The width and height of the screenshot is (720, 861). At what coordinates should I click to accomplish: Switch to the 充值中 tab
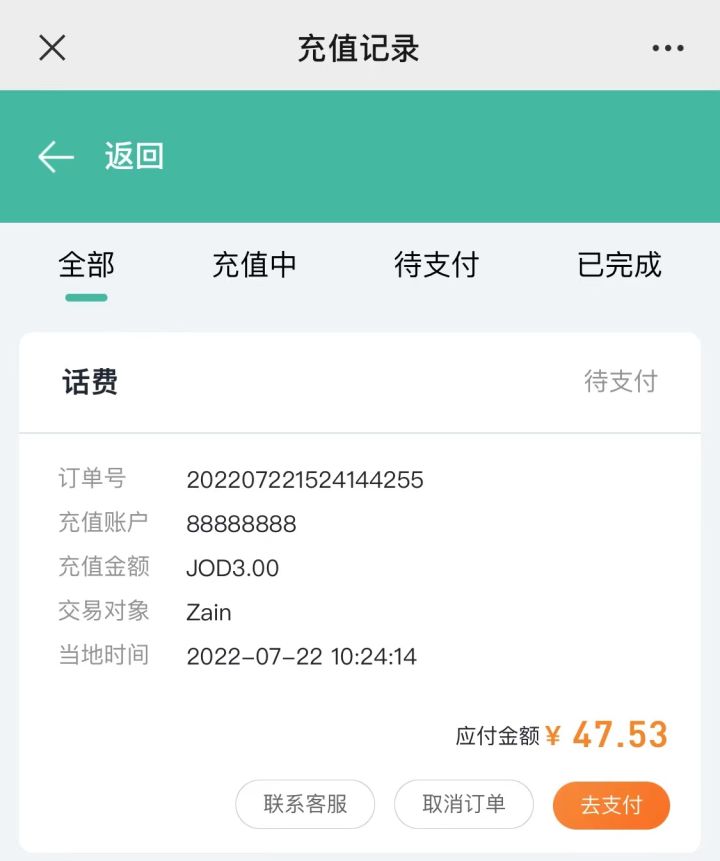pyautogui.click(x=255, y=264)
